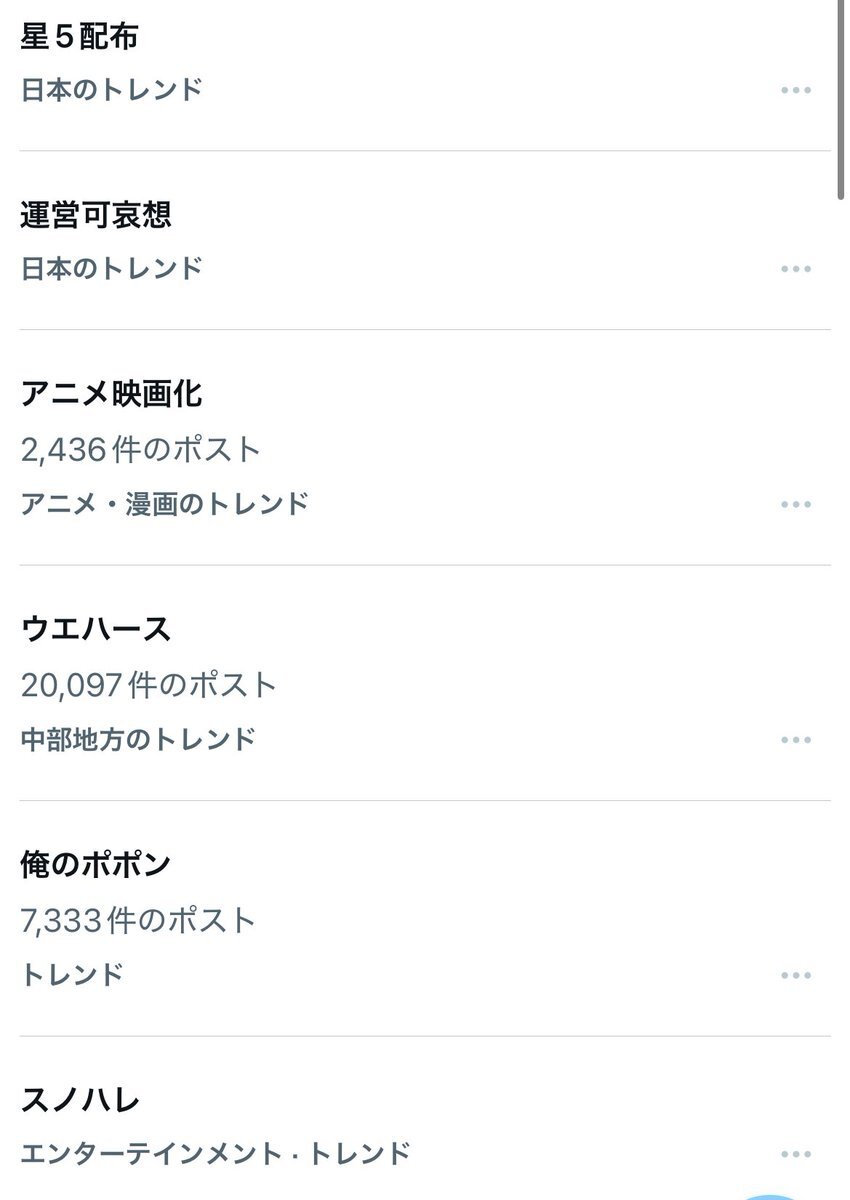This screenshot has height=1200, width=850.
Task: Open the 運営可哀想 trend
Action: 96,215
